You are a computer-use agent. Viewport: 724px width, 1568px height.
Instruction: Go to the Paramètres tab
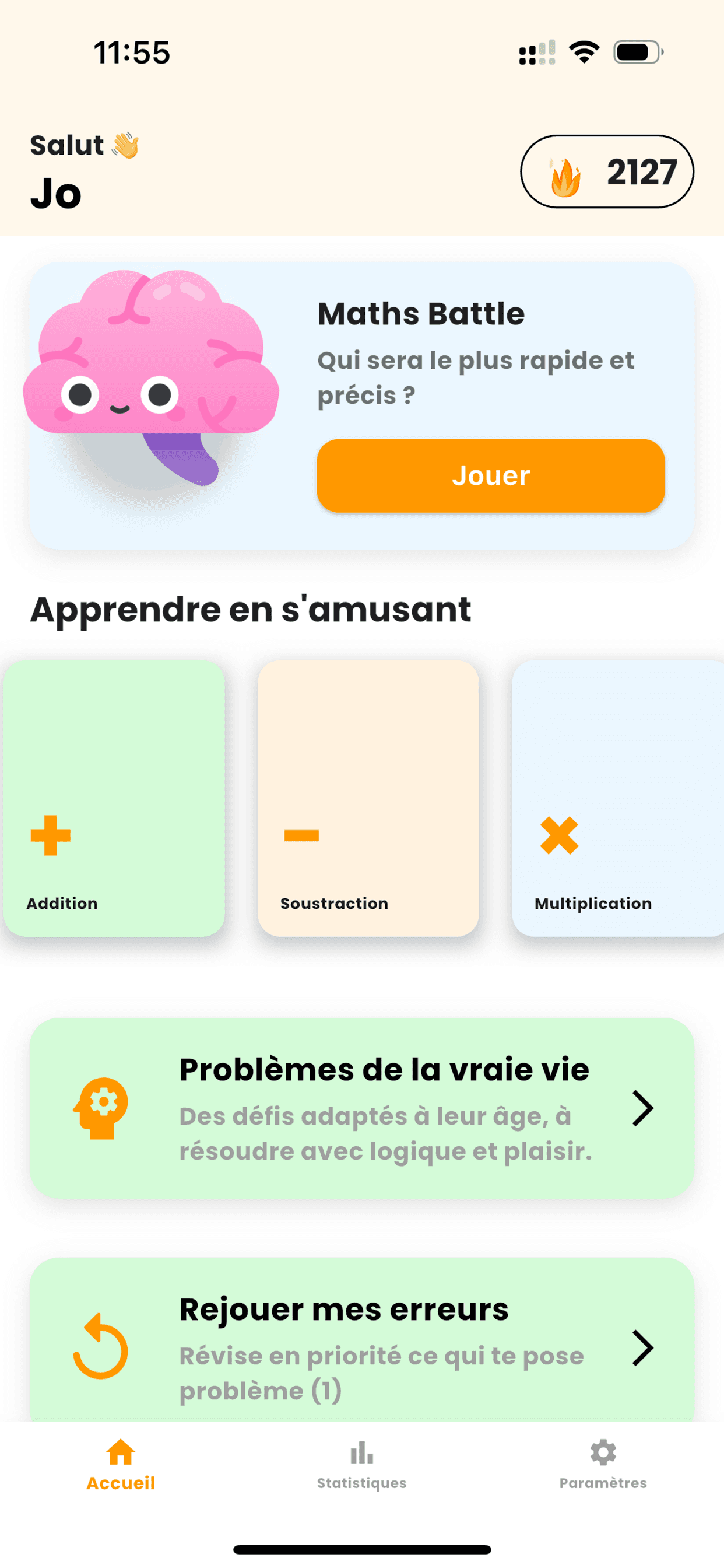pyautogui.click(x=603, y=1465)
